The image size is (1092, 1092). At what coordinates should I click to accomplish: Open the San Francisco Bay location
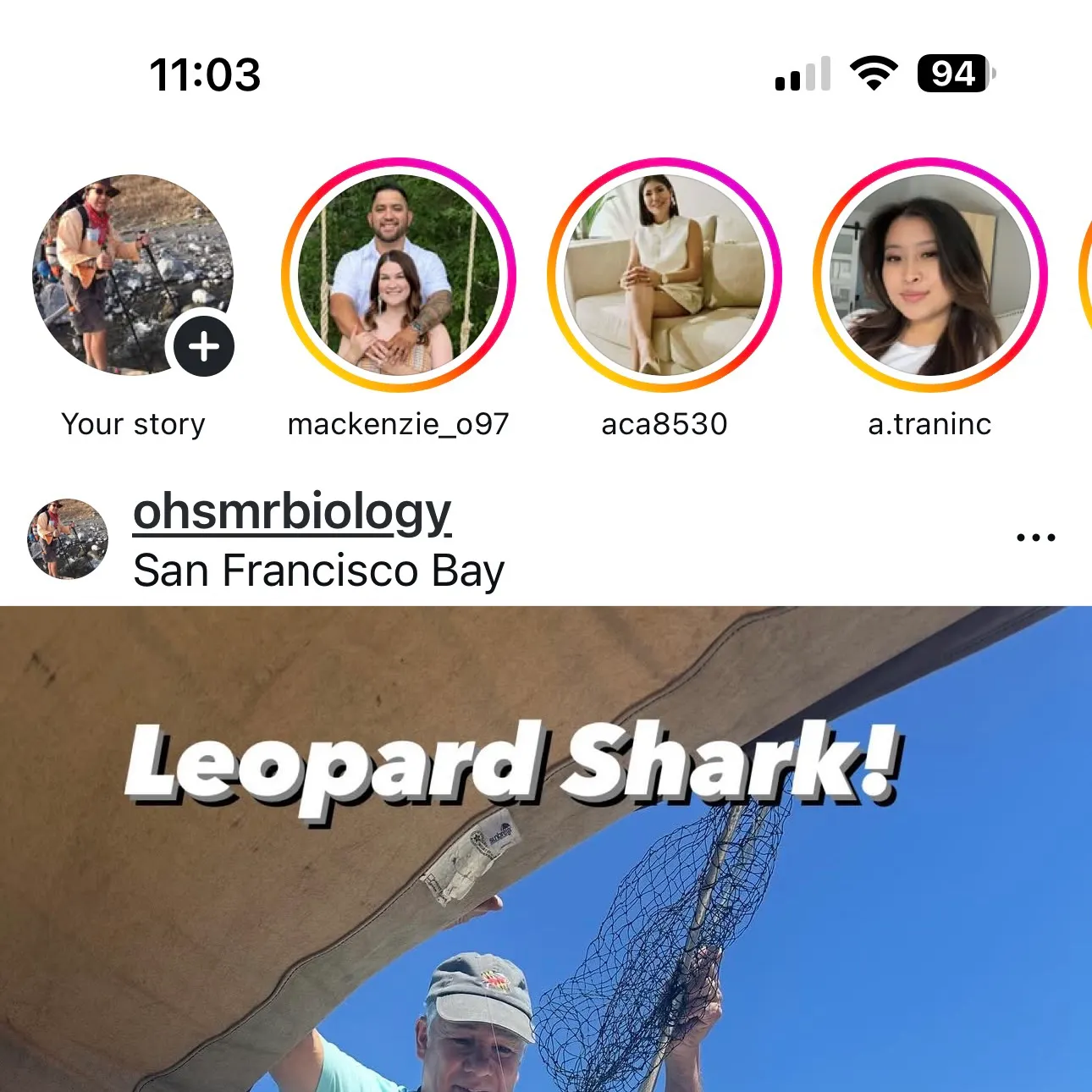pos(318,571)
